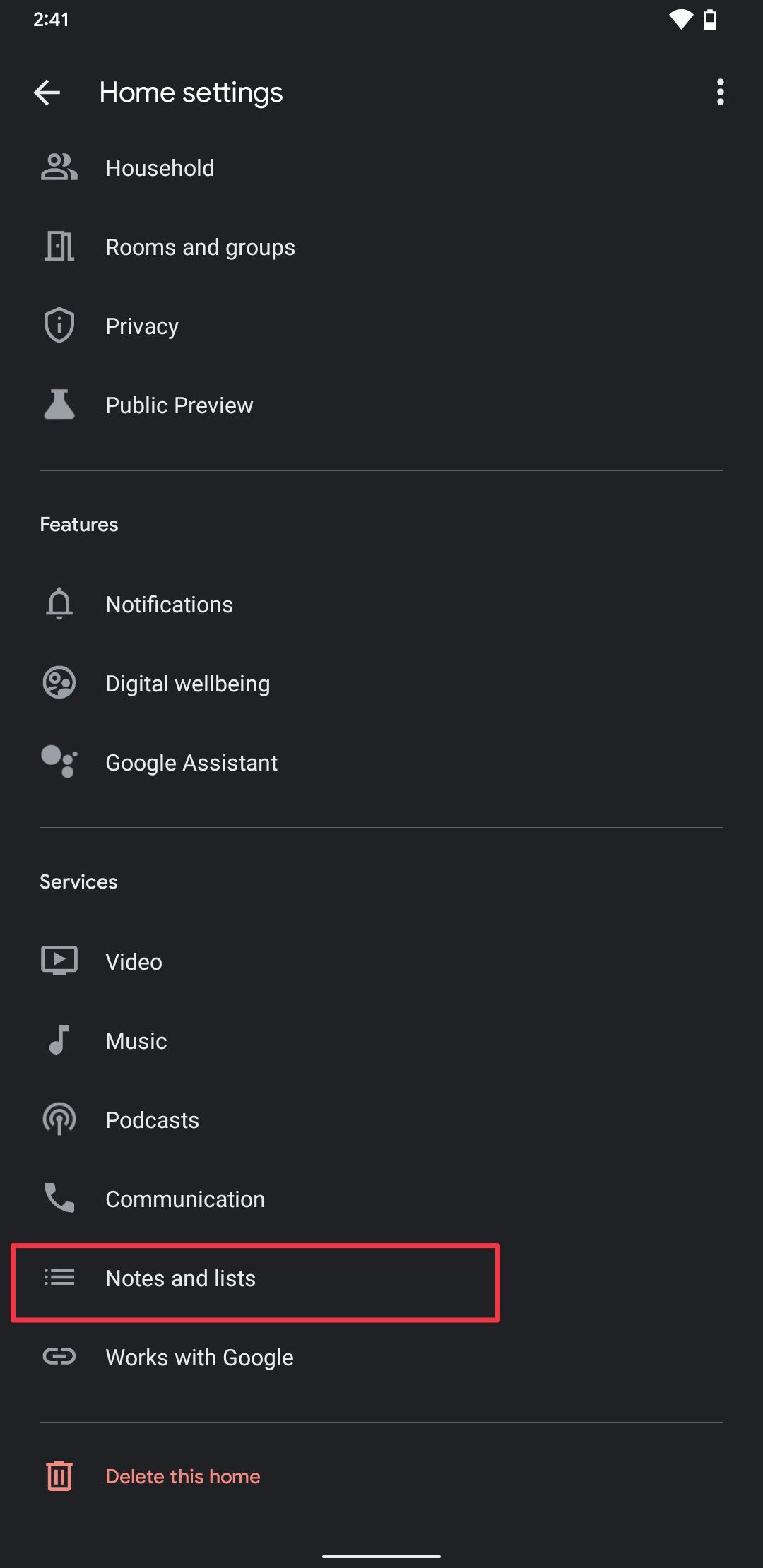The width and height of the screenshot is (763, 1568).
Task: Open Works with Google services
Action: coord(199,1356)
